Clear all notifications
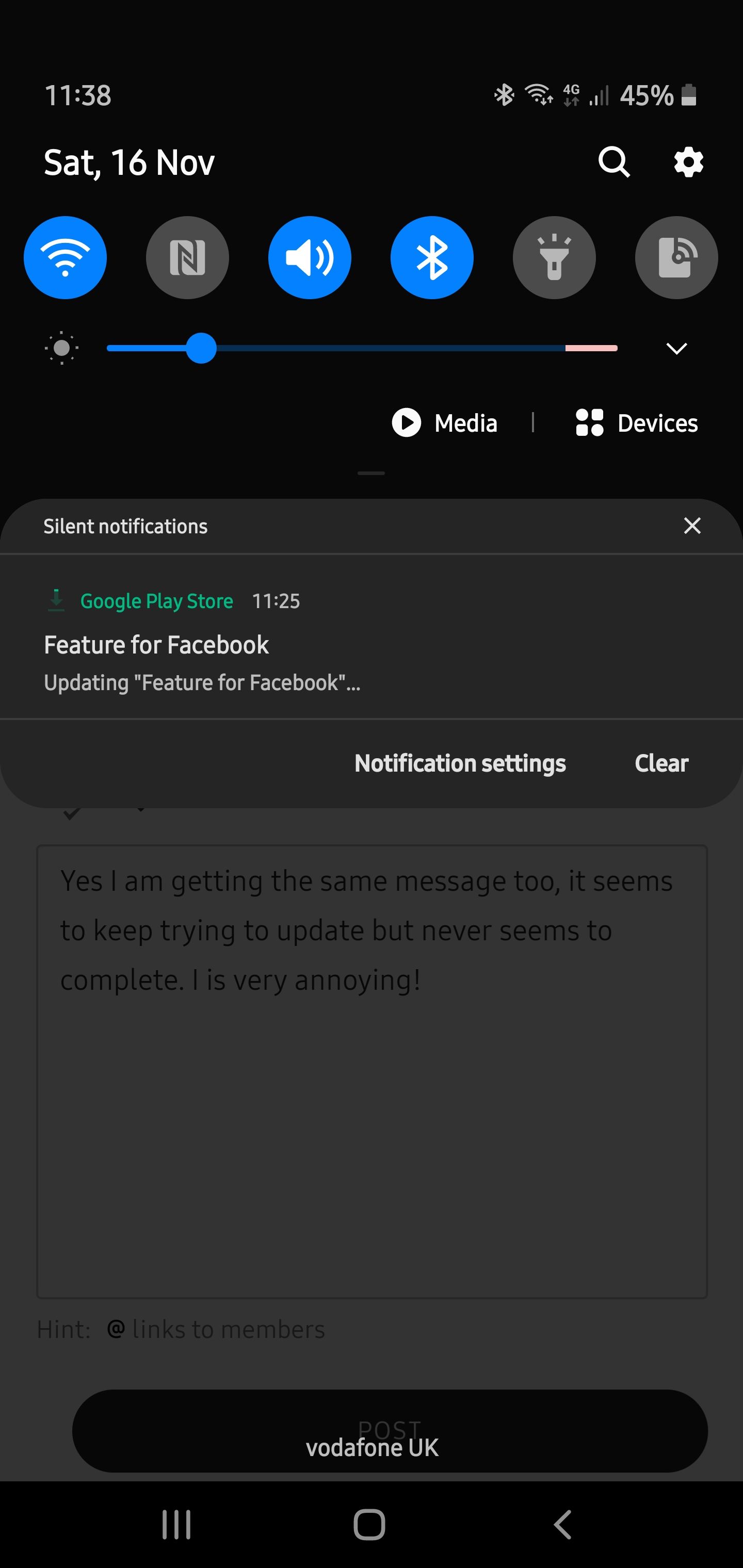 pyautogui.click(x=661, y=763)
